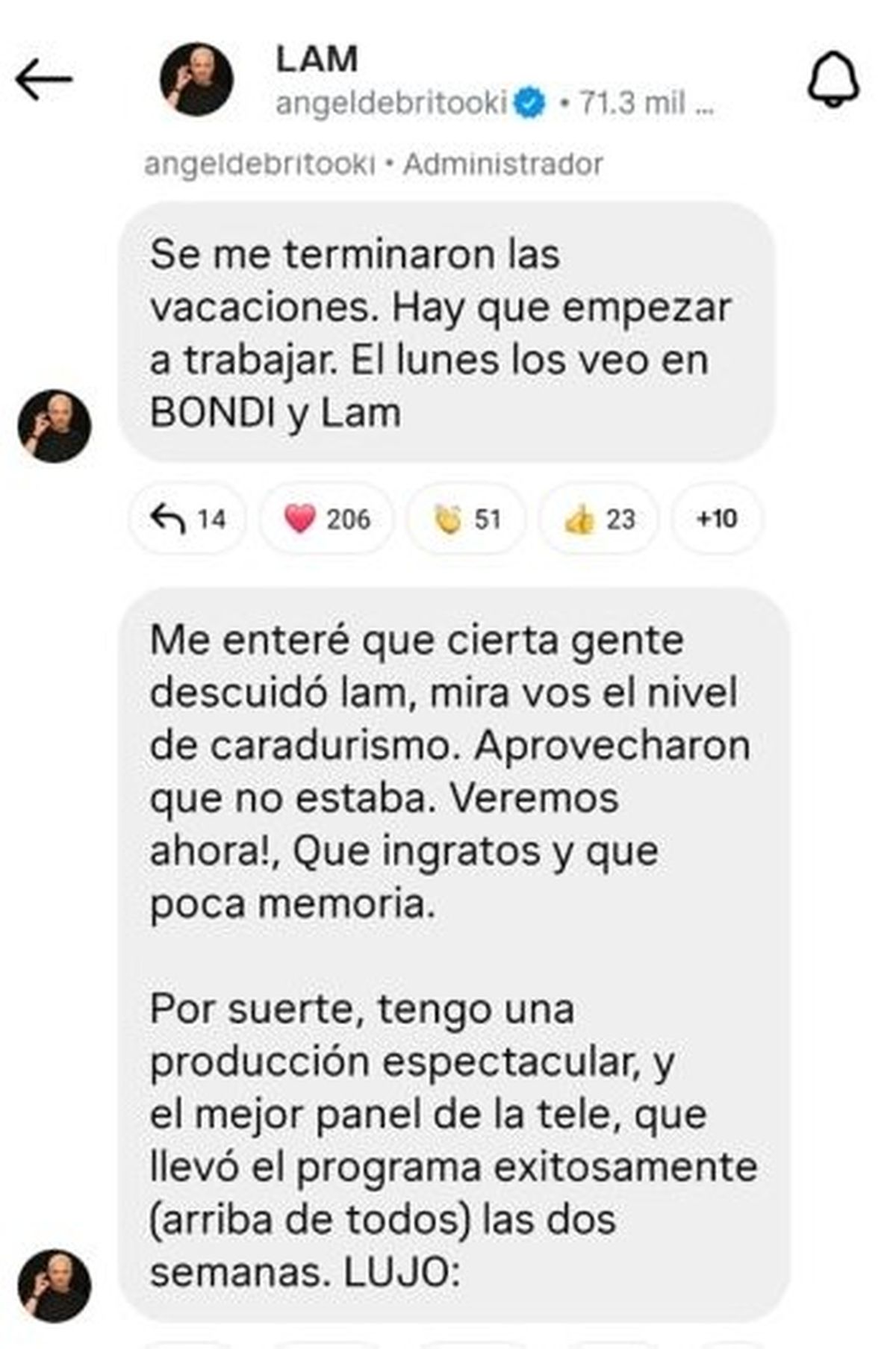
Task: Add clapping reaction showing 51
Action: (467, 519)
